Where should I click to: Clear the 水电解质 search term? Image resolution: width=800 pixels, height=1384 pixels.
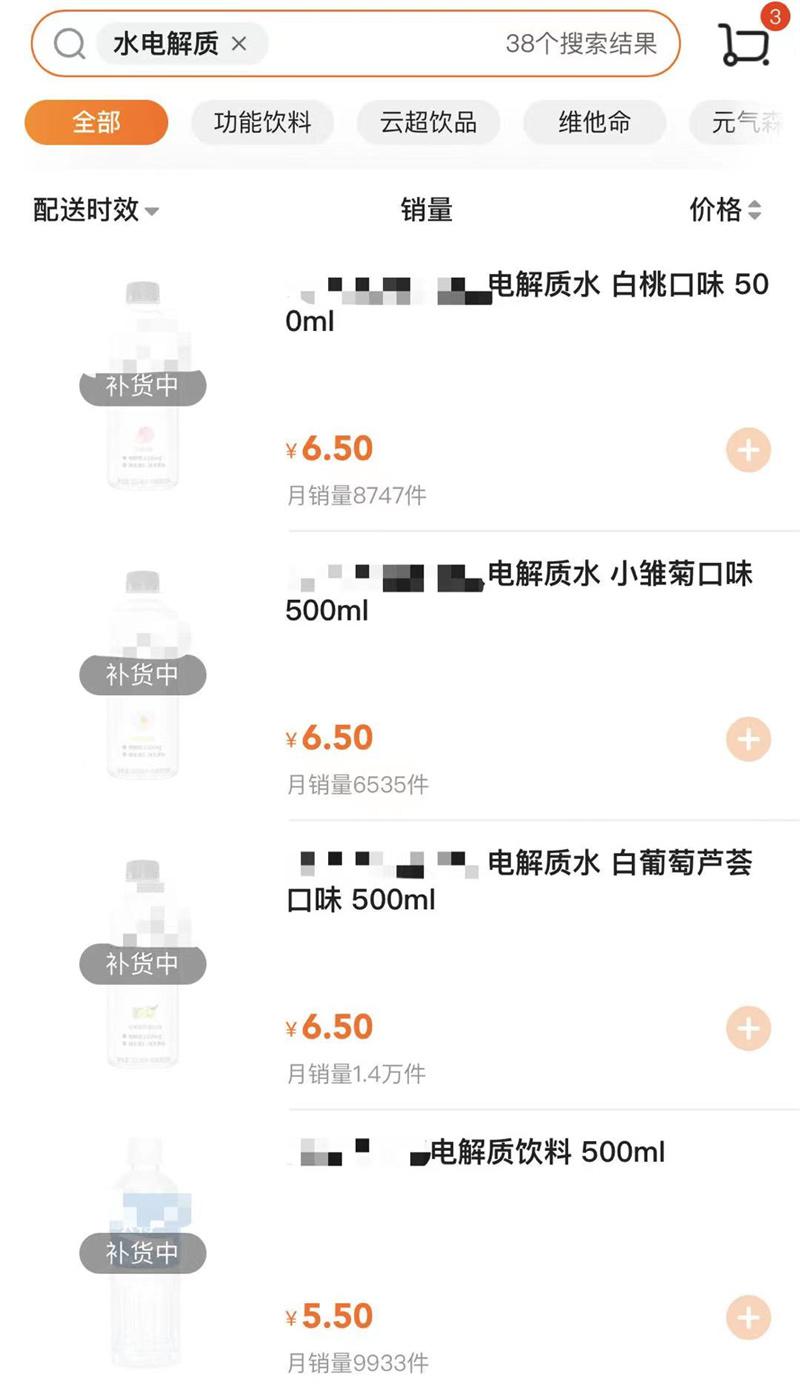point(238,44)
